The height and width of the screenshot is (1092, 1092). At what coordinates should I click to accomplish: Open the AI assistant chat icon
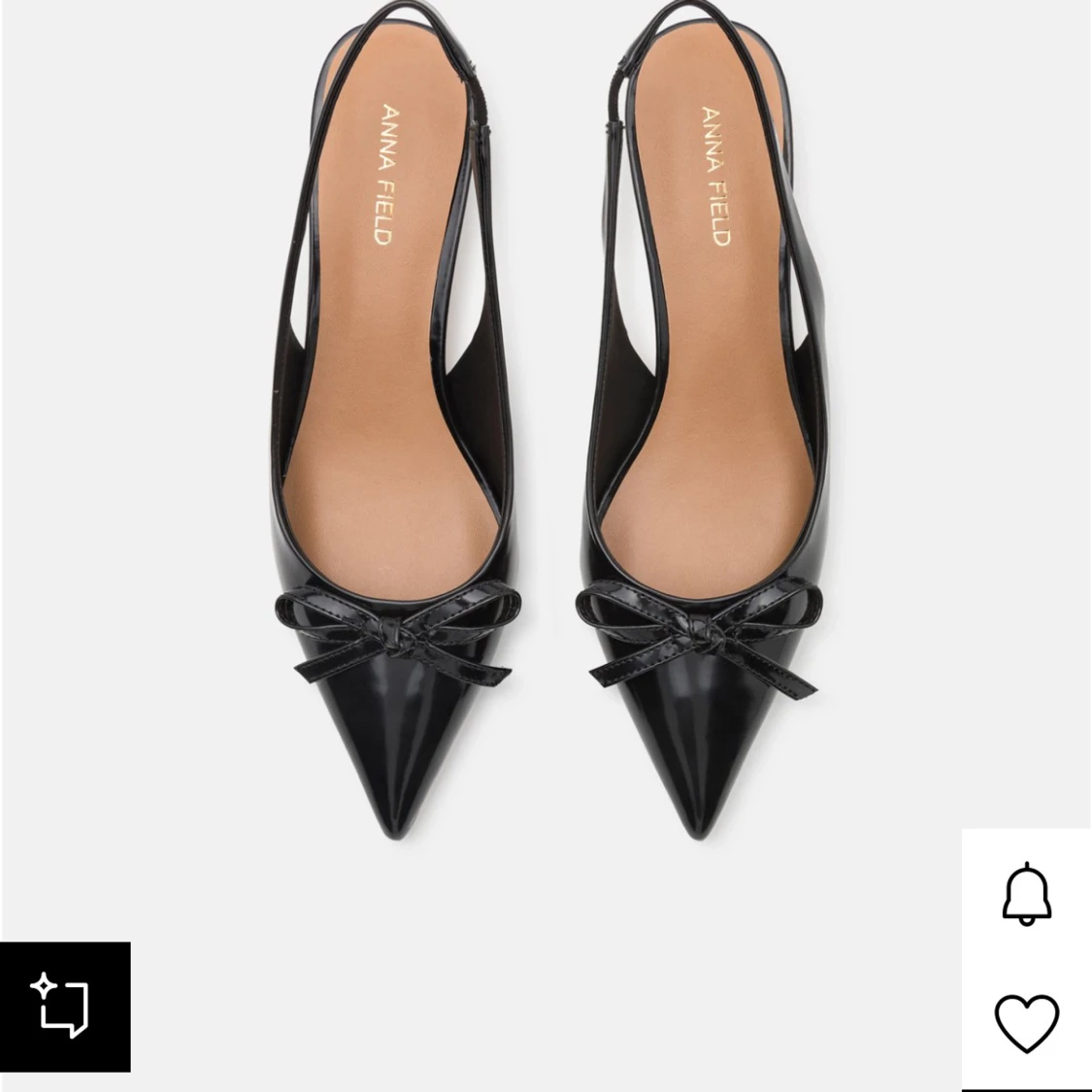[64, 1007]
